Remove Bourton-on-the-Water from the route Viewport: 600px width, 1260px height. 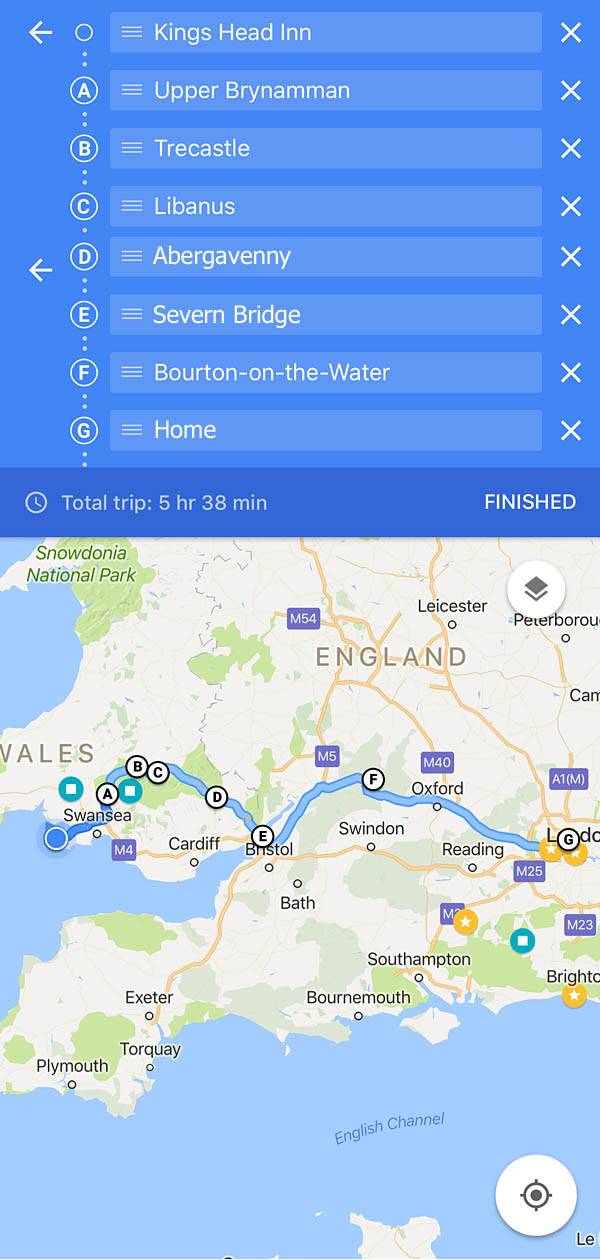pyautogui.click(x=571, y=373)
